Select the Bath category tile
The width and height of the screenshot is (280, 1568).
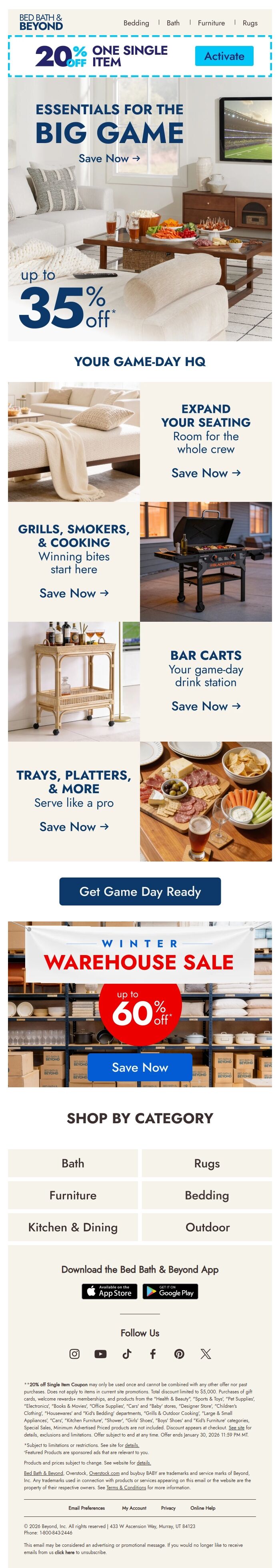(x=73, y=1163)
